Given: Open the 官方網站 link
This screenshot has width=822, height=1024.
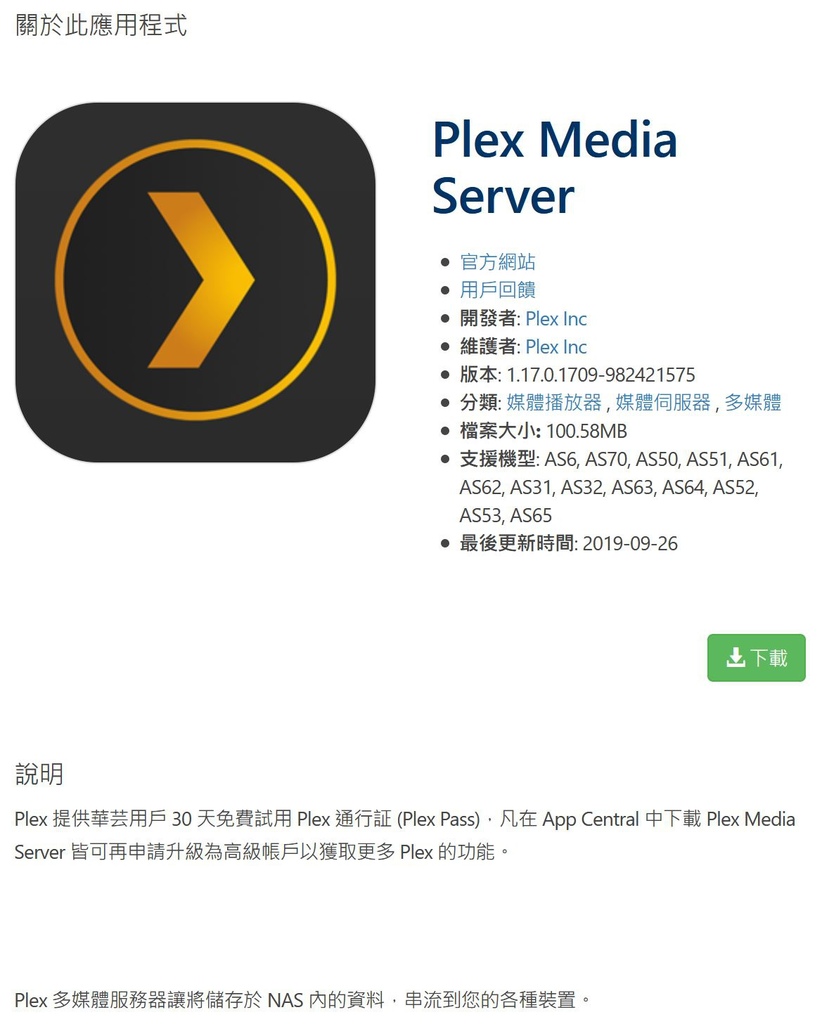Looking at the screenshot, I should tap(497, 262).
